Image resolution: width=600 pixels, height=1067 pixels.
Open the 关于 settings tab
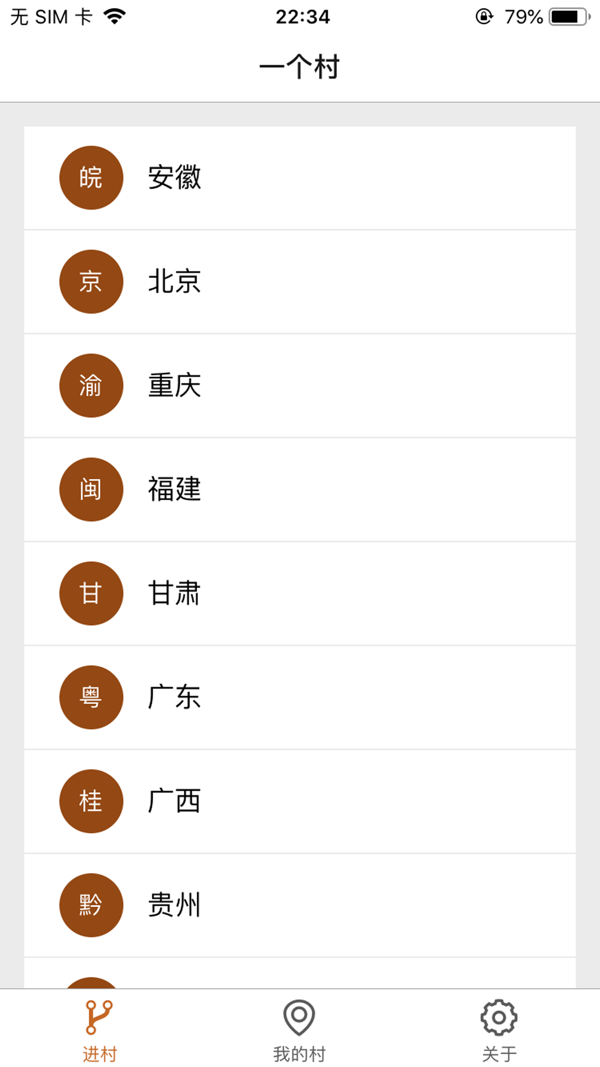(x=499, y=1030)
